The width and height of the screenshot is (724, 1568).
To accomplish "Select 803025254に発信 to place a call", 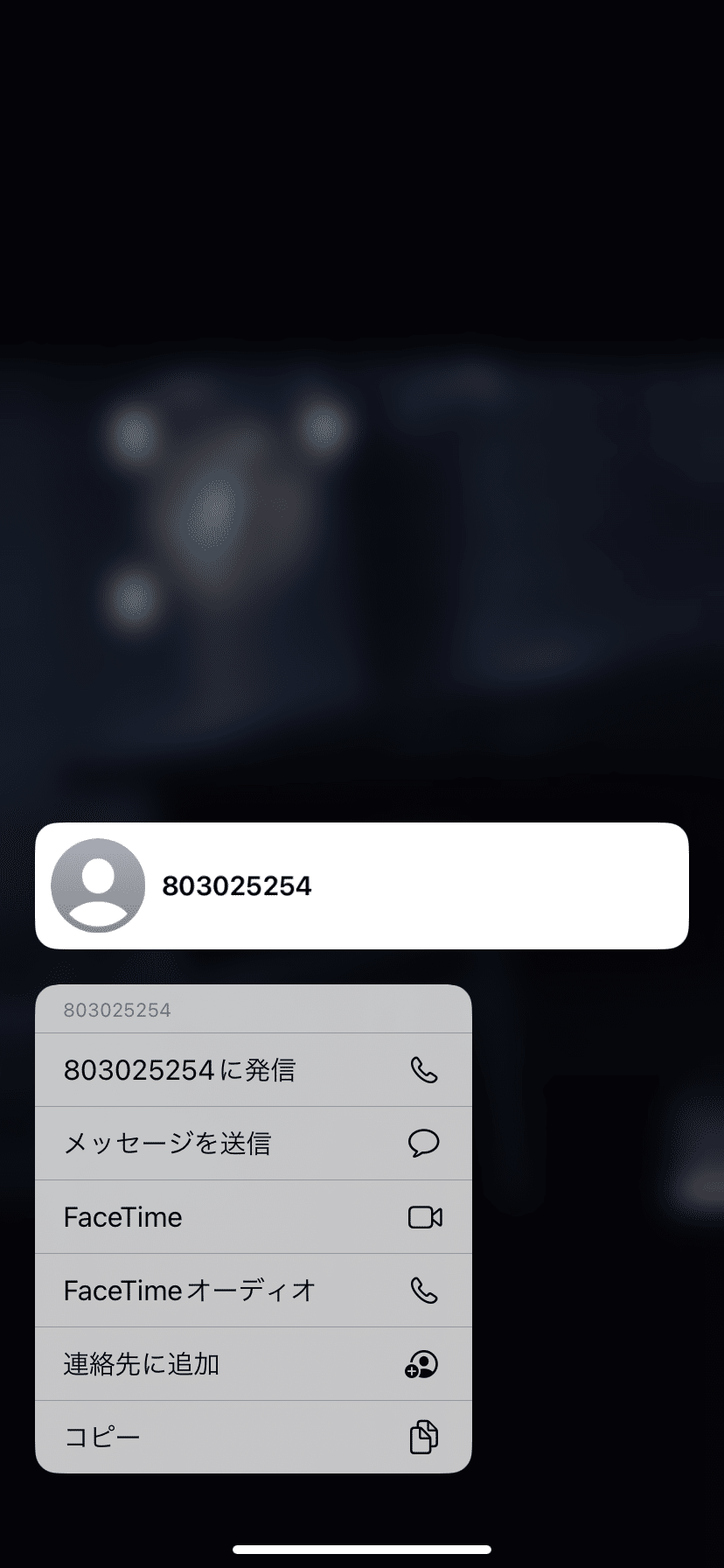I will click(x=179, y=1069).
